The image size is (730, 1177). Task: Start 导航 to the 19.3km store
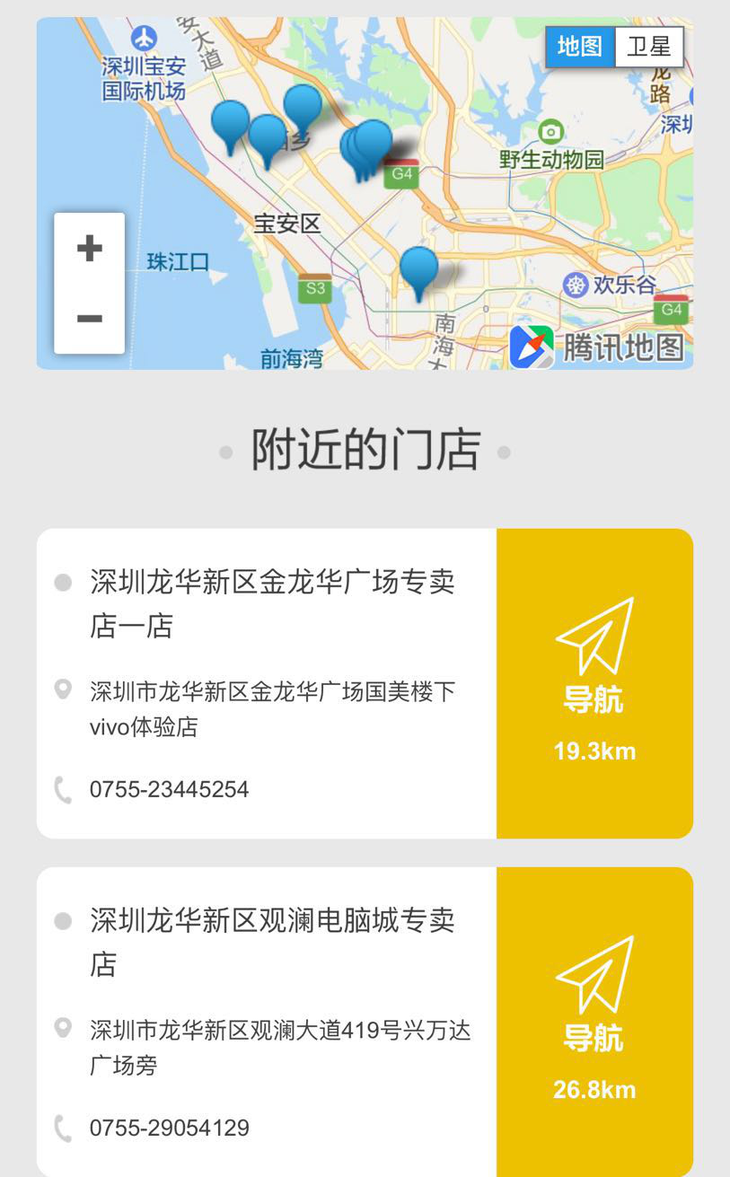click(594, 683)
